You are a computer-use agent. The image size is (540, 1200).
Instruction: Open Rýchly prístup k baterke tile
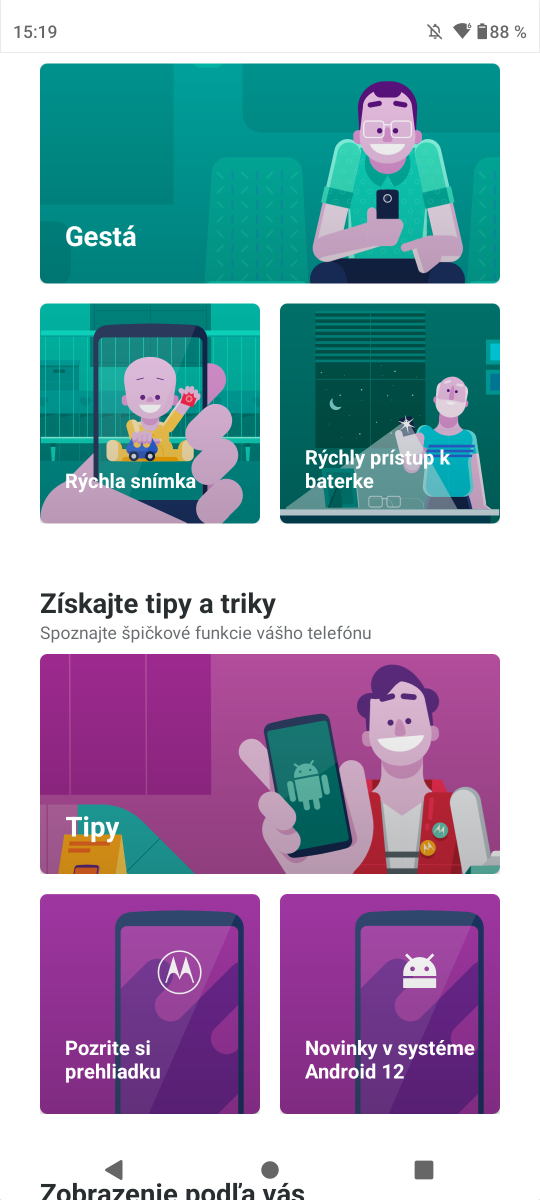tap(390, 414)
